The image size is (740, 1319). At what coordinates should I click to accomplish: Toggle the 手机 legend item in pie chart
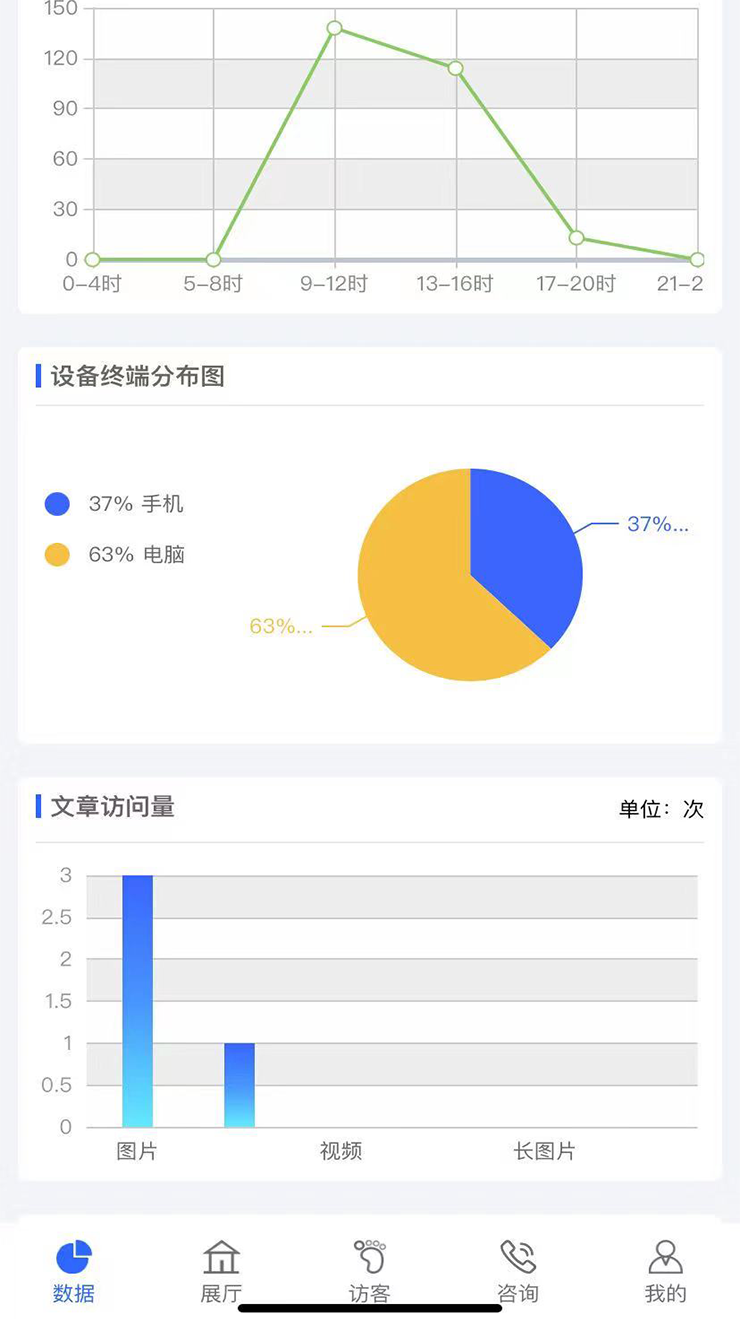[114, 504]
